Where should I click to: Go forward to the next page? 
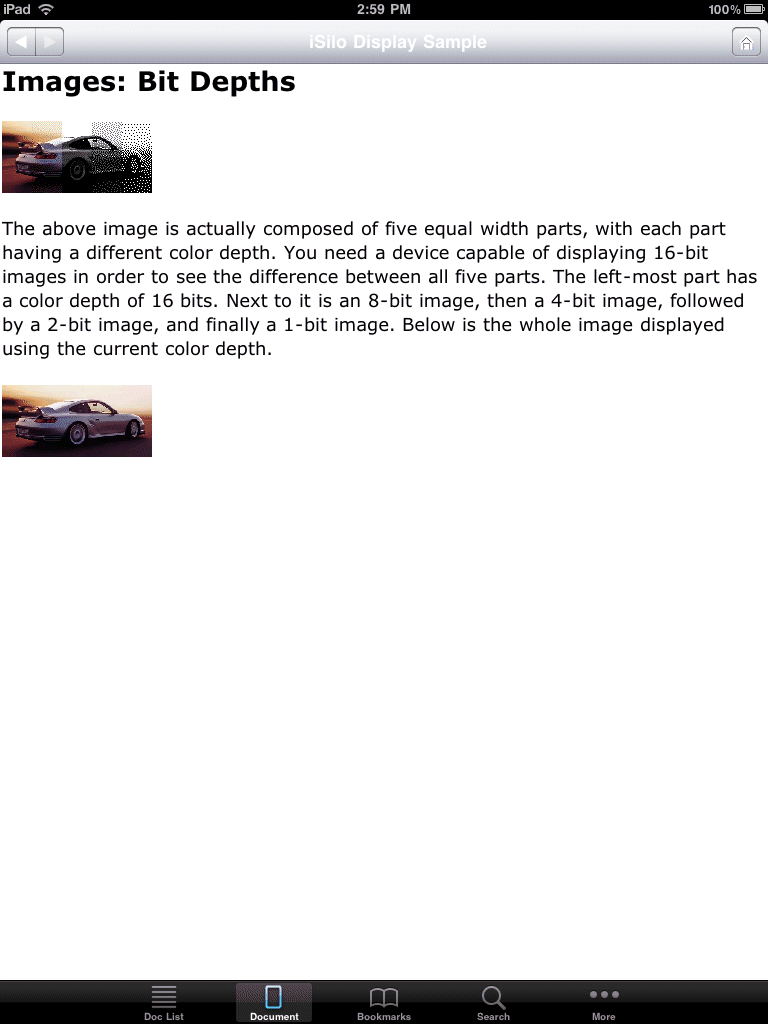50,42
